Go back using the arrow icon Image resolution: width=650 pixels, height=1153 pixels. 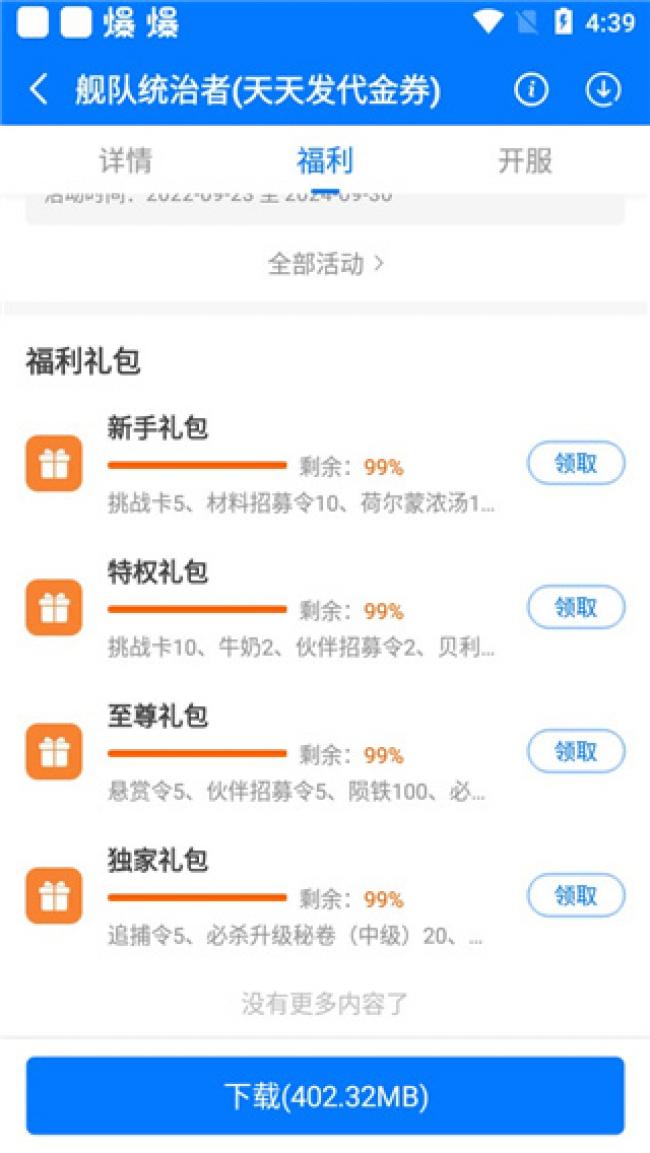tap(38, 90)
